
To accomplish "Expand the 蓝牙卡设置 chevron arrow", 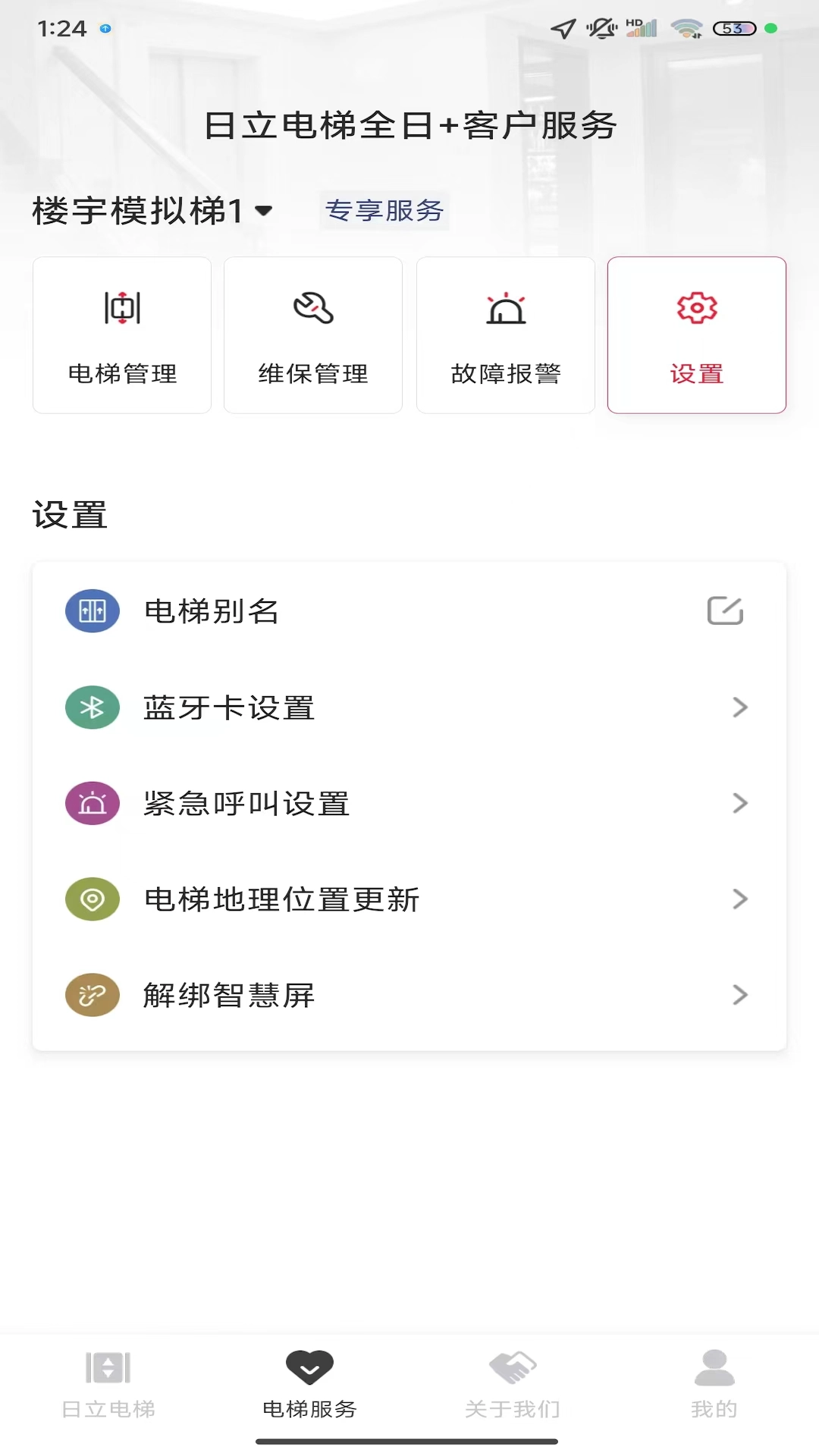I will pos(739,708).
